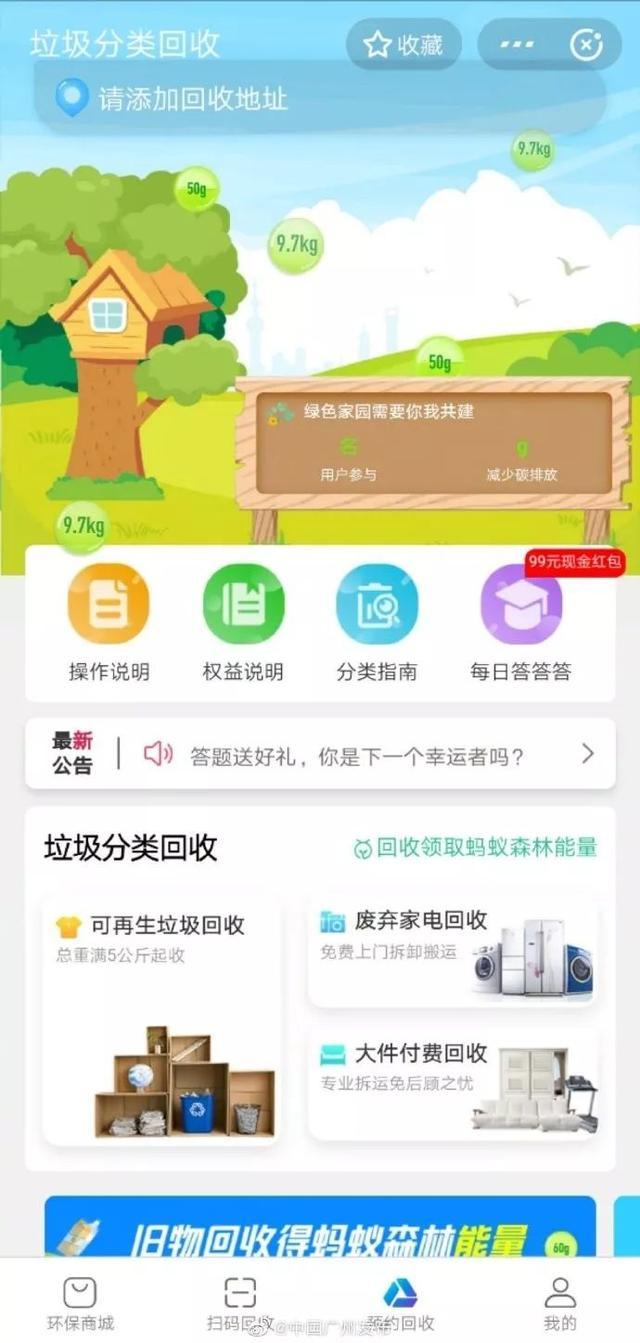Switch to the 环保商城 tab
The width and height of the screenshot is (640, 1343).
tap(80, 1302)
